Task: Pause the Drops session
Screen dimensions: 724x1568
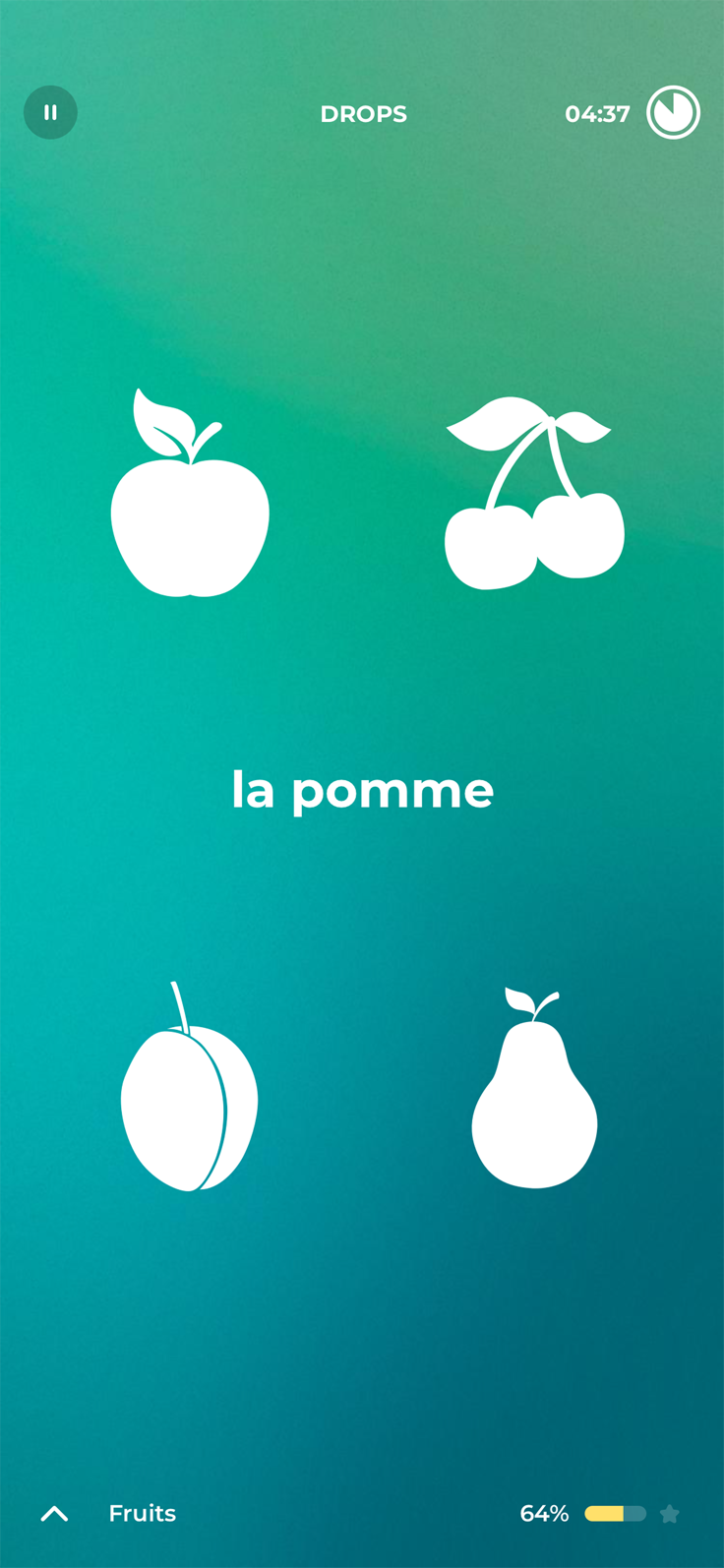Action: click(x=50, y=113)
